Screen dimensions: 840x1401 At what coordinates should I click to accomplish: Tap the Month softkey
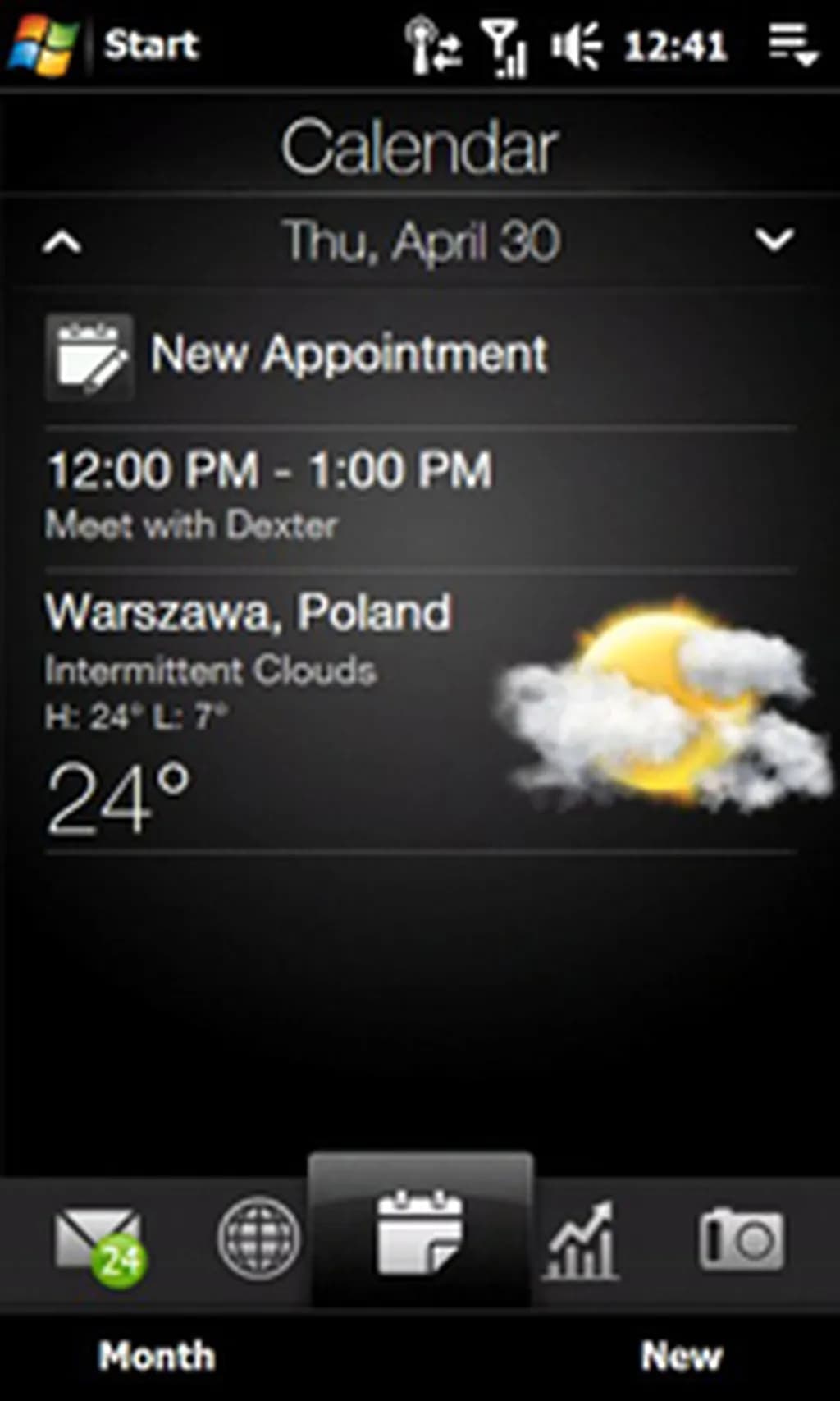(157, 1356)
